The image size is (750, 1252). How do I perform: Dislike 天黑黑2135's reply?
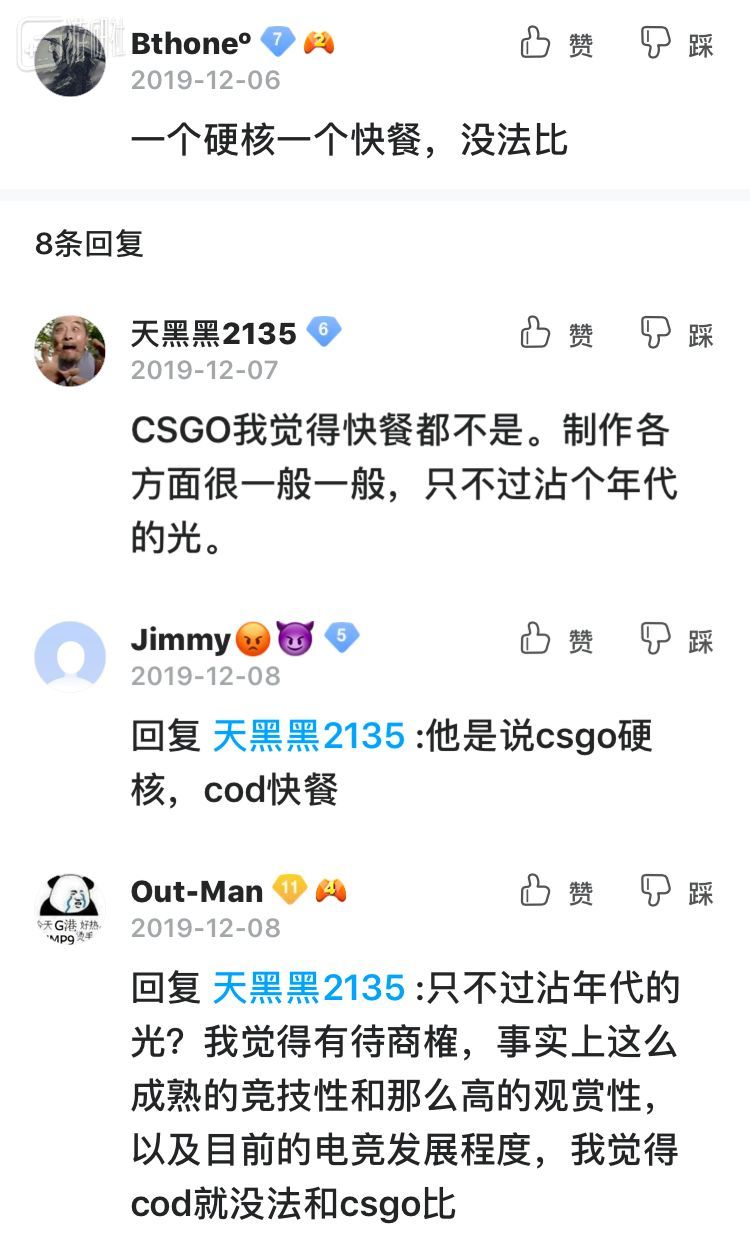676,334
